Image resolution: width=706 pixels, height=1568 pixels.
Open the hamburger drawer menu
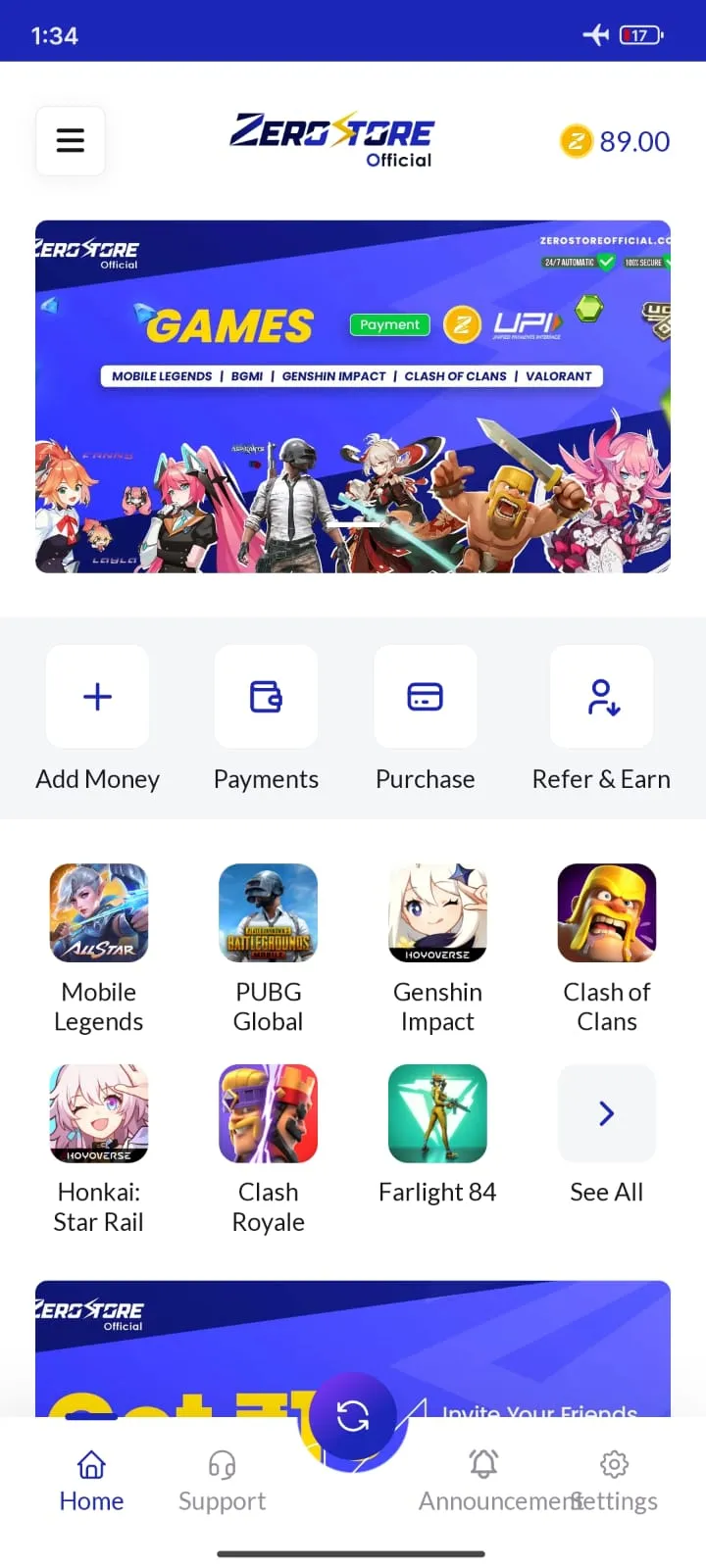coord(71,141)
